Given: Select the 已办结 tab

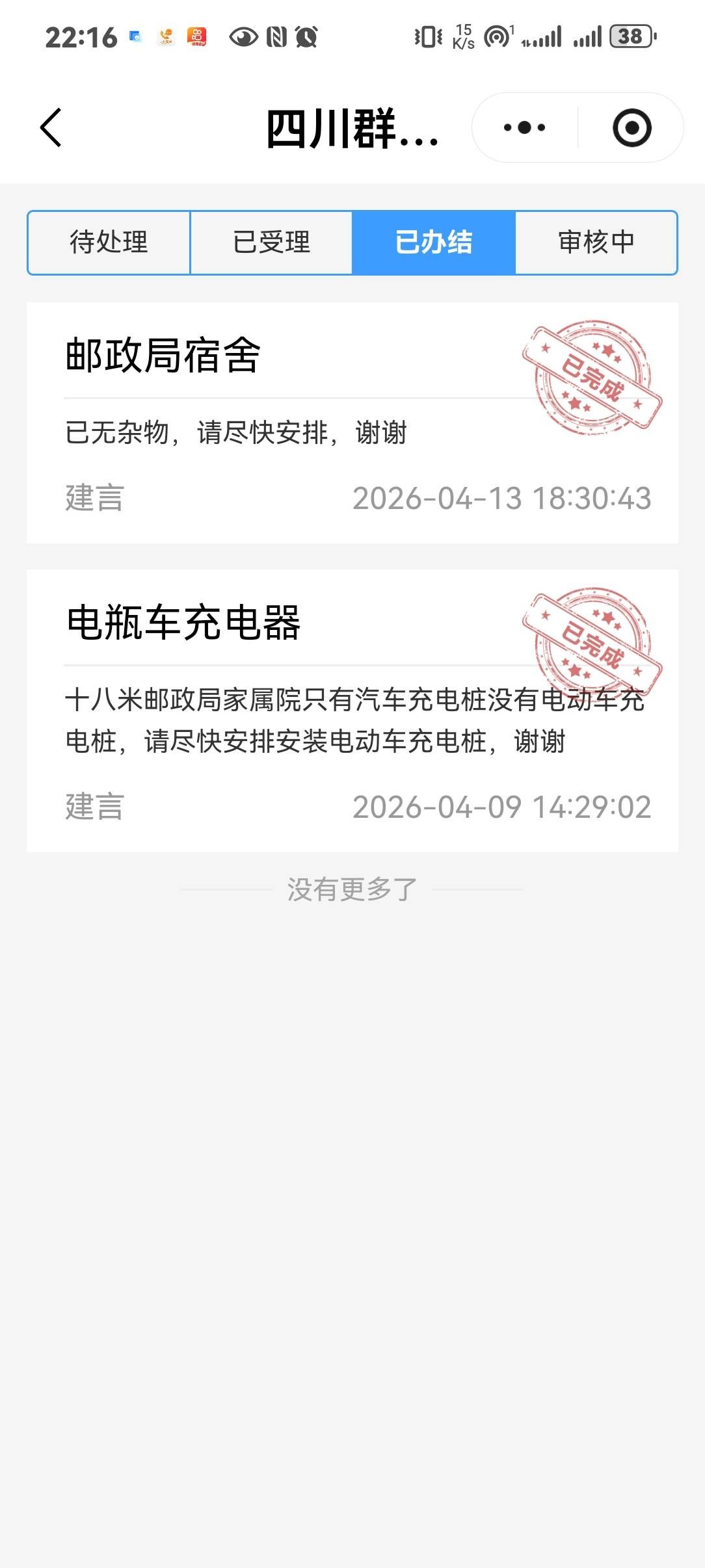Looking at the screenshot, I should point(434,242).
